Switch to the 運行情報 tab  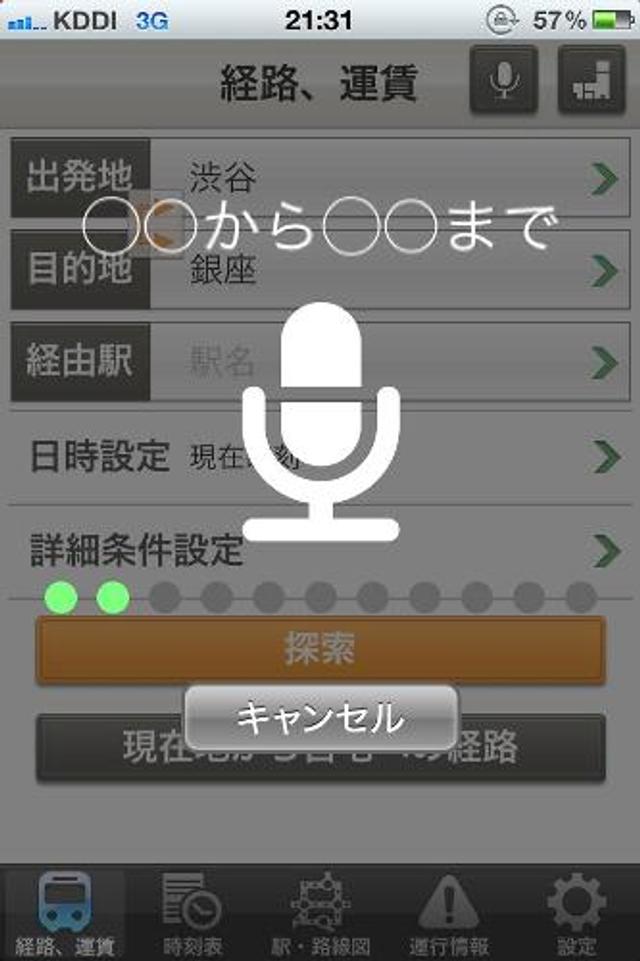click(448, 915)
